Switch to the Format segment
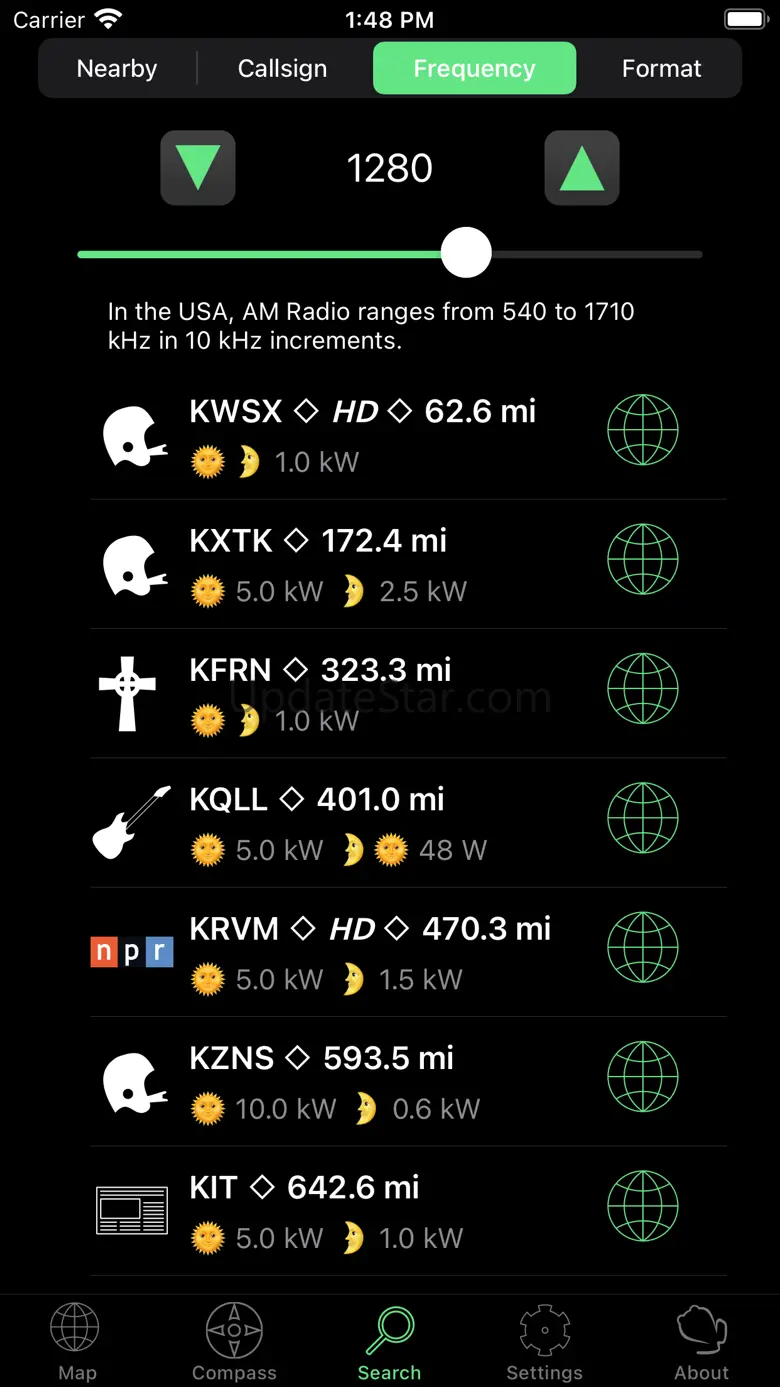The image size is (780, 1387). [x=661, y=69]
